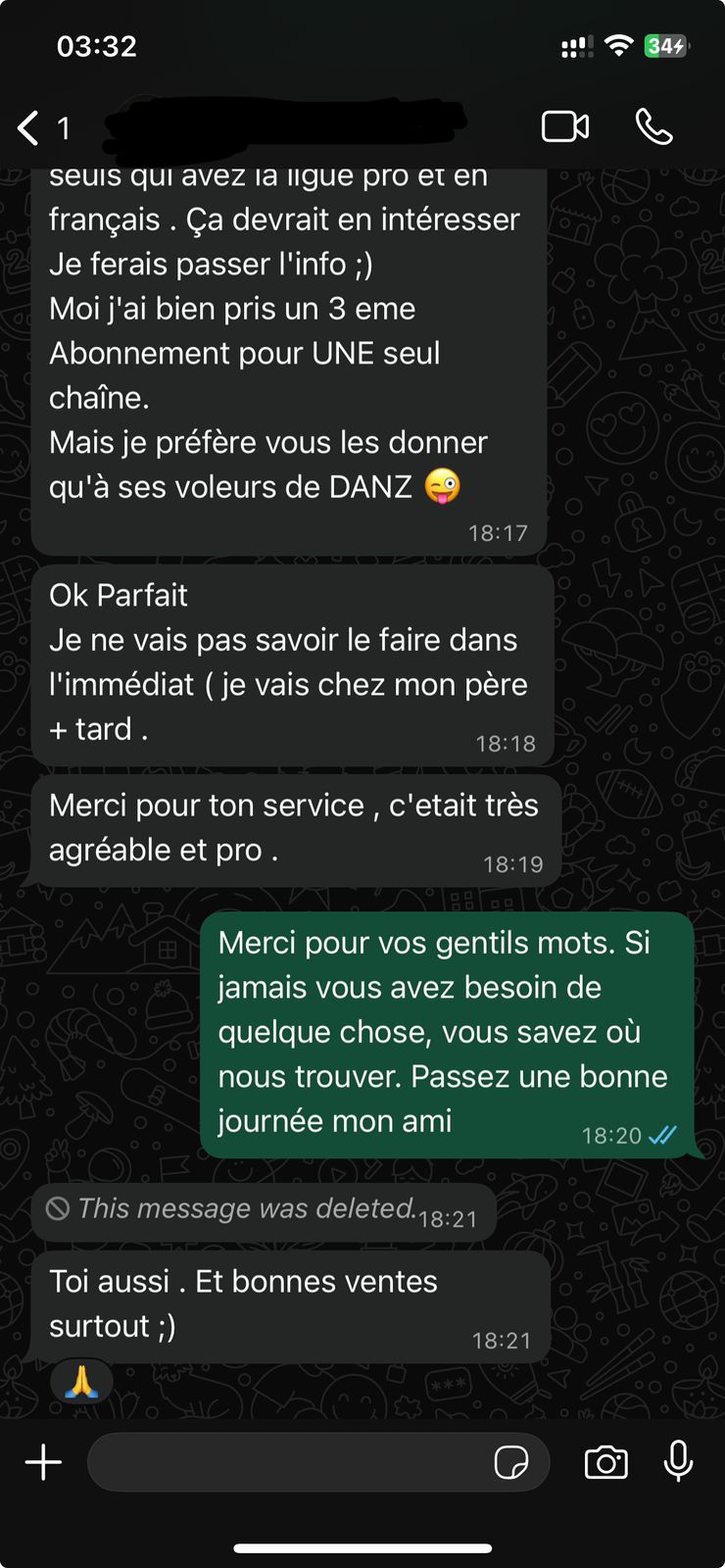
Task: Tap the deleted message notice bubble
Action: tap(265, 1209)
